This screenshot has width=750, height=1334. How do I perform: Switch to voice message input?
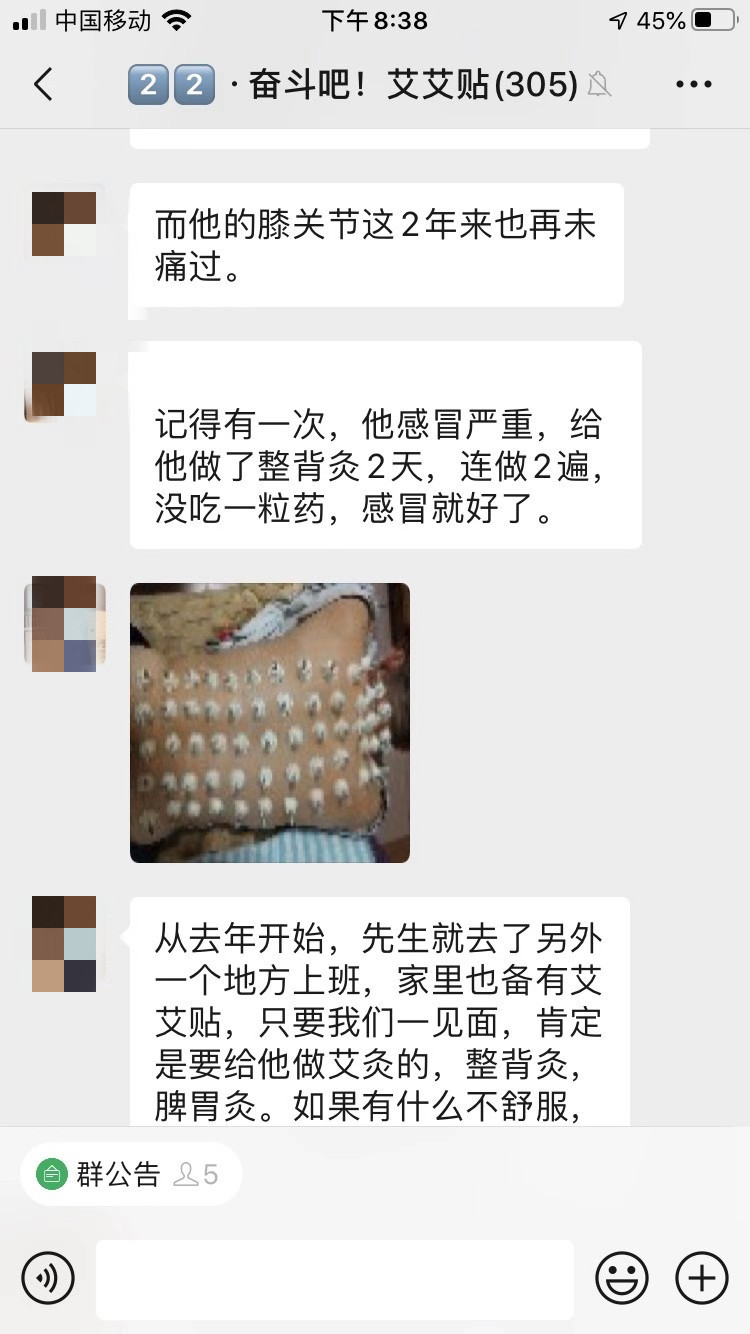click(x=48, y=1278)
